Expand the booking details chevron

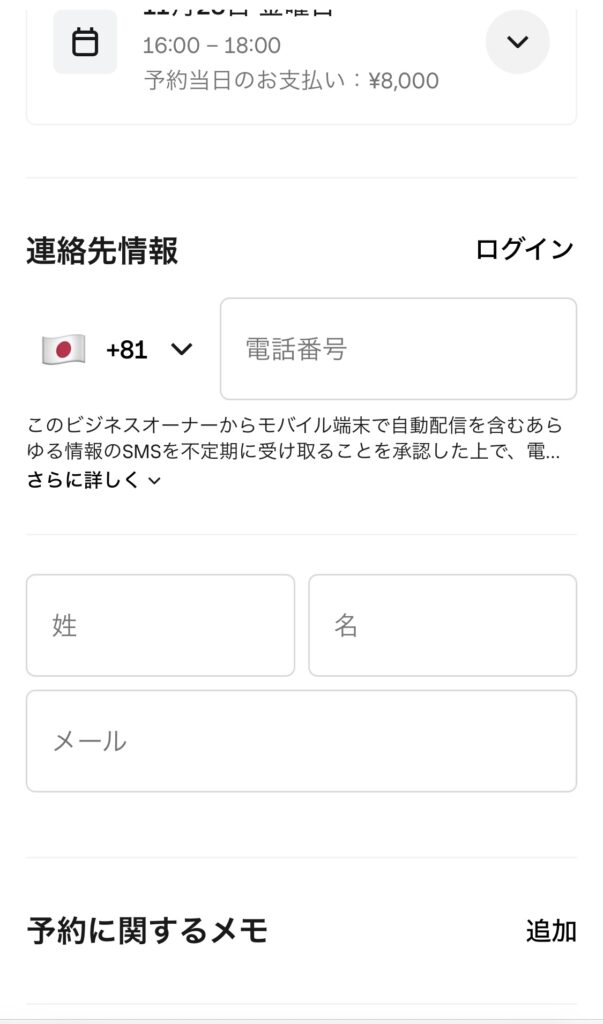coord(517,42)
